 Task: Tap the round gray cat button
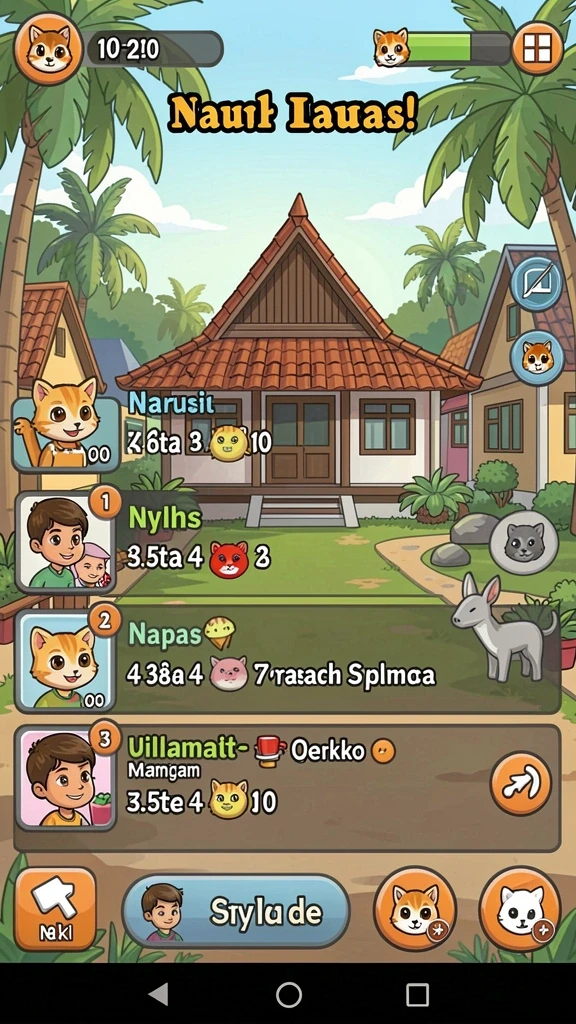click(524, 543)
